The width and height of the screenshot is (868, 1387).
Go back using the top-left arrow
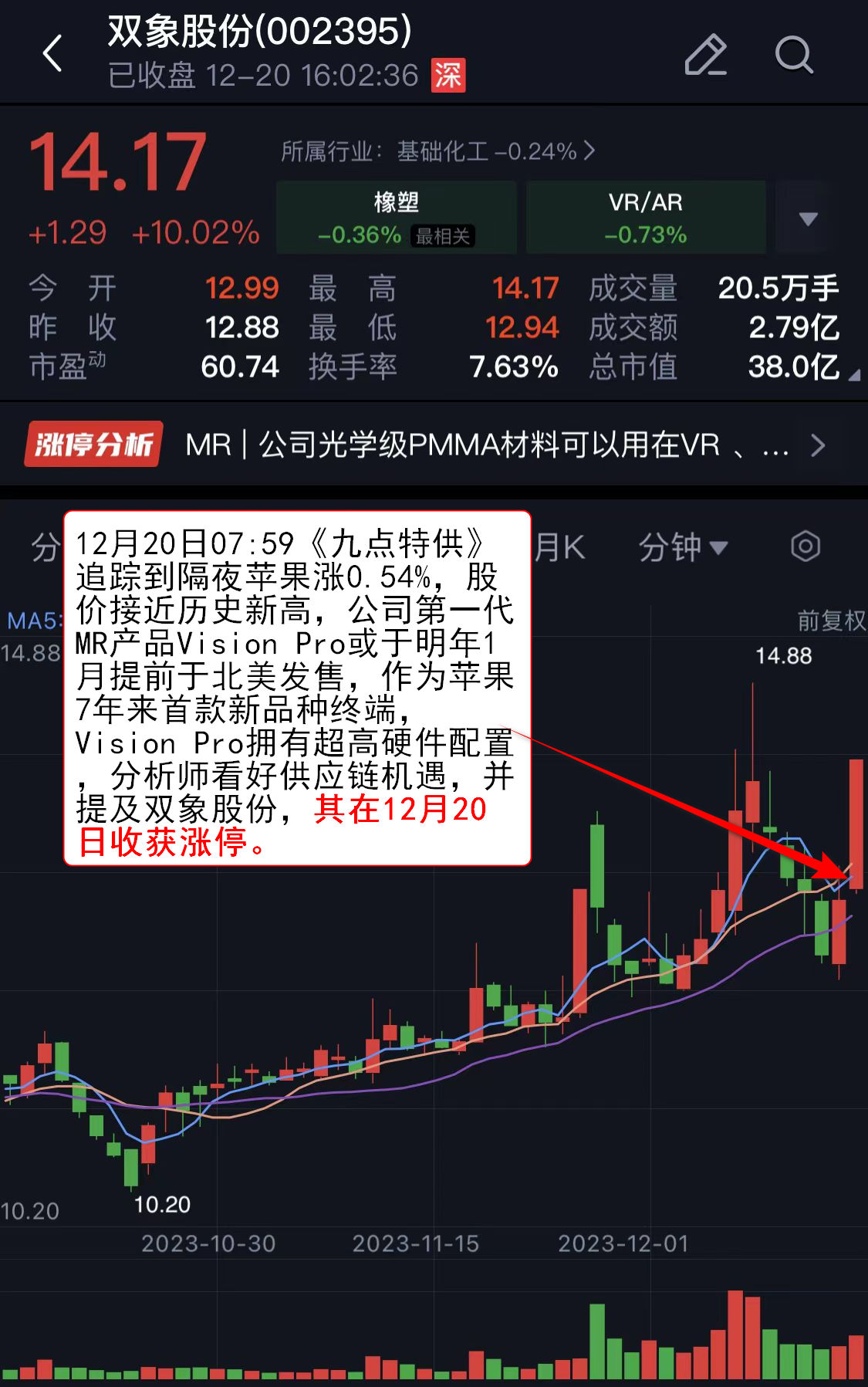[52, 54]
